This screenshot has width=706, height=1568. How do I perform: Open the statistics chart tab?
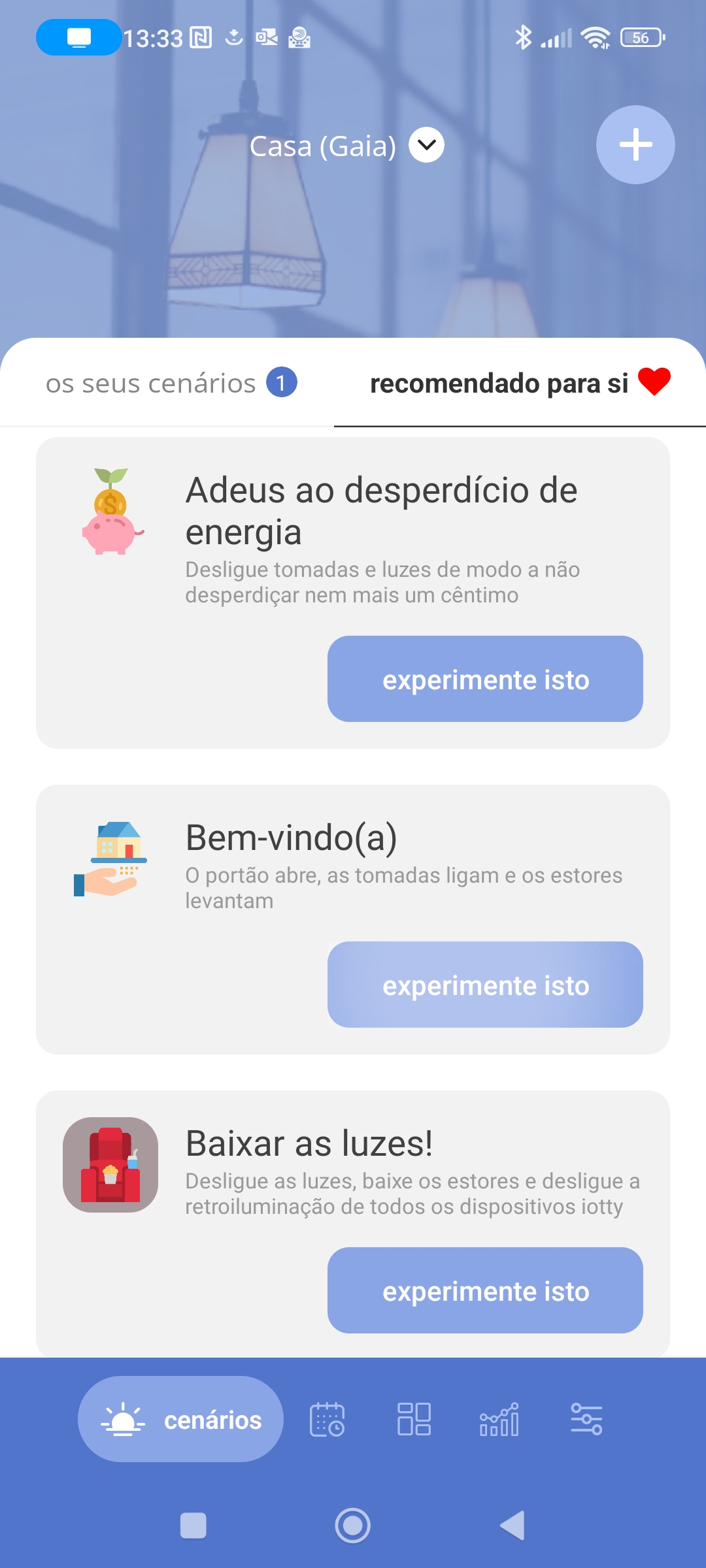[x=499, y=1419]
